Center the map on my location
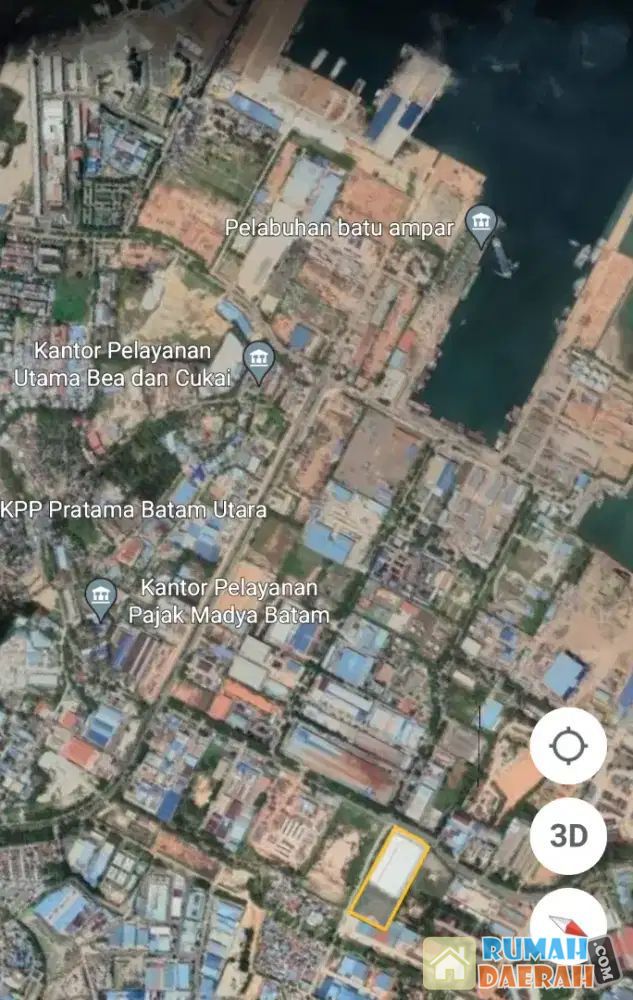Image resolution: width=633 pixels, height=1000 pixels. 567,746
